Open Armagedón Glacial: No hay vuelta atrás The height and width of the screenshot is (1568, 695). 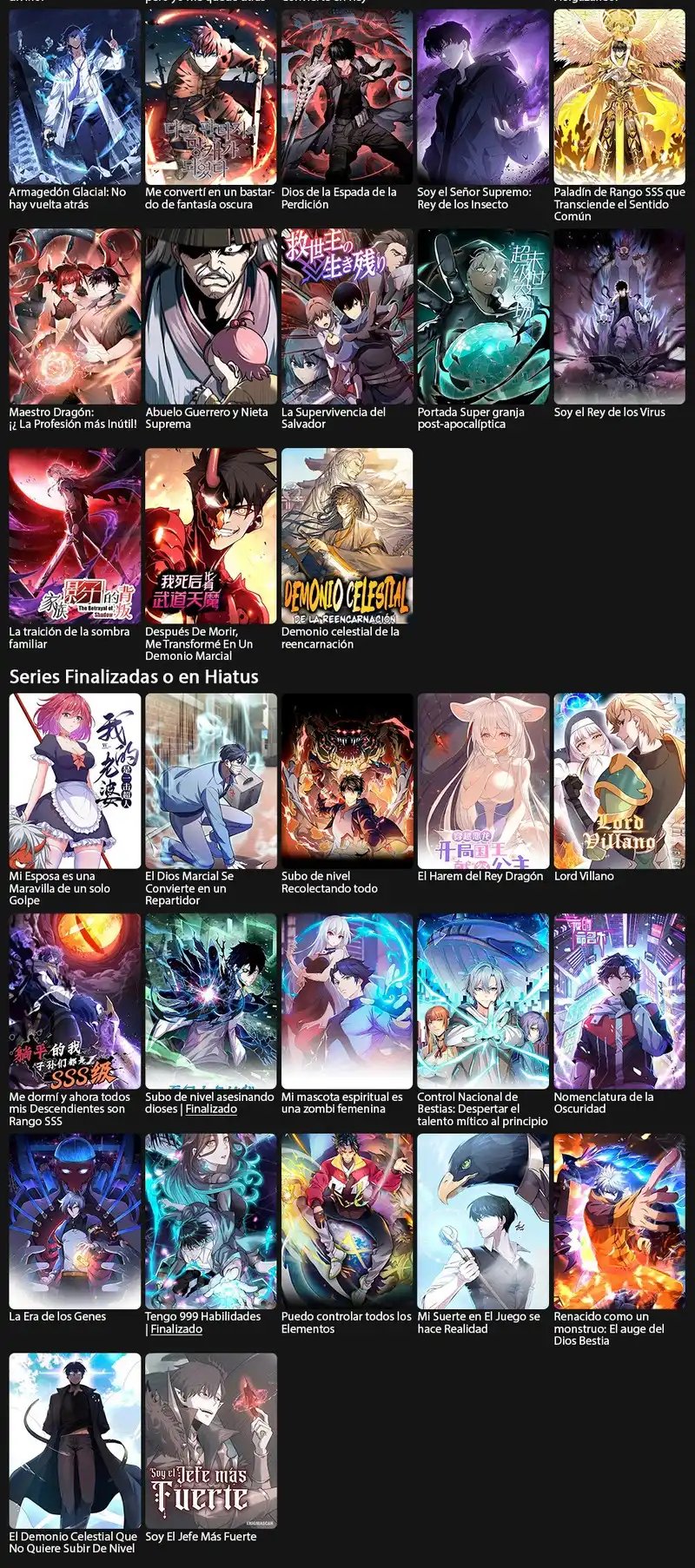(x=75, y=96)
